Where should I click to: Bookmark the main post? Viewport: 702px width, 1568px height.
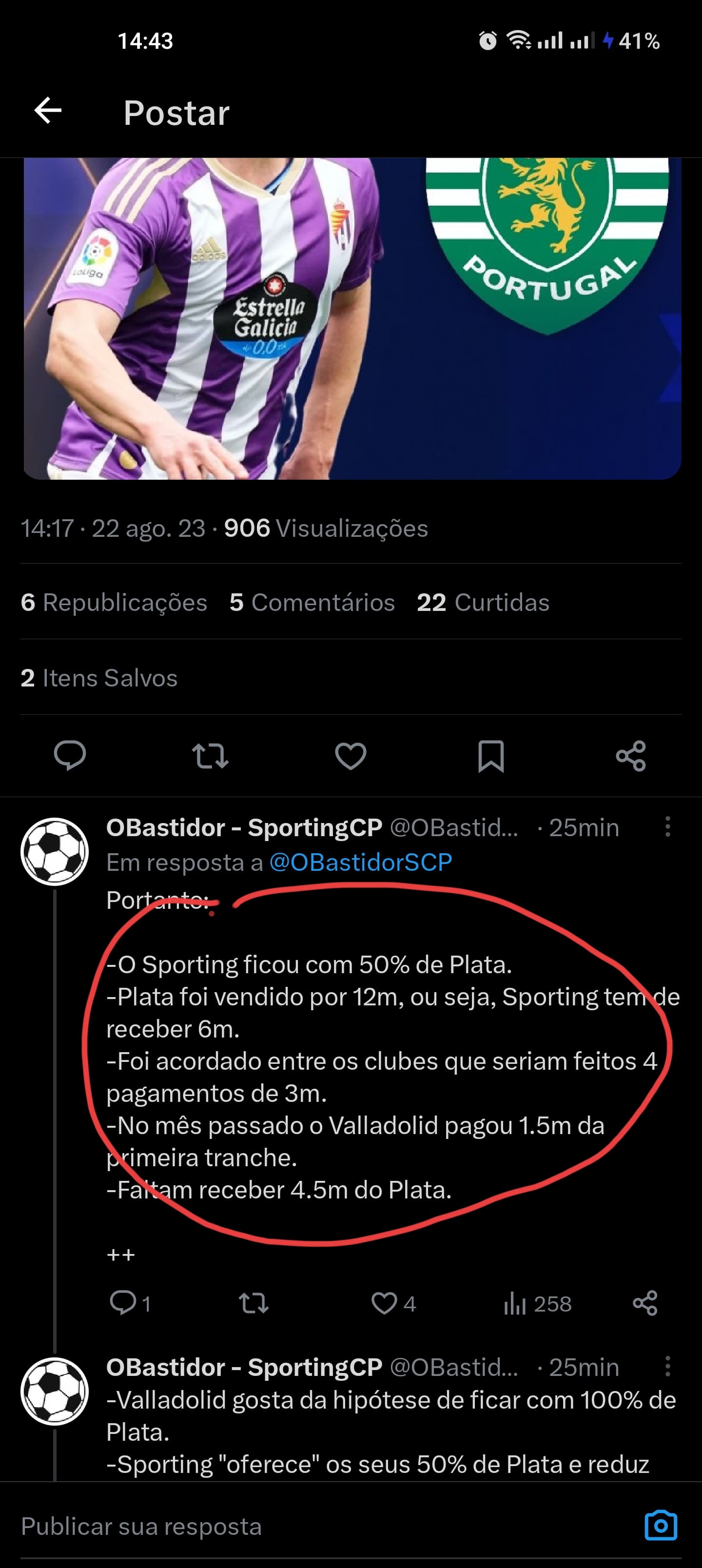pyautogui.click(x=491, y=756)
